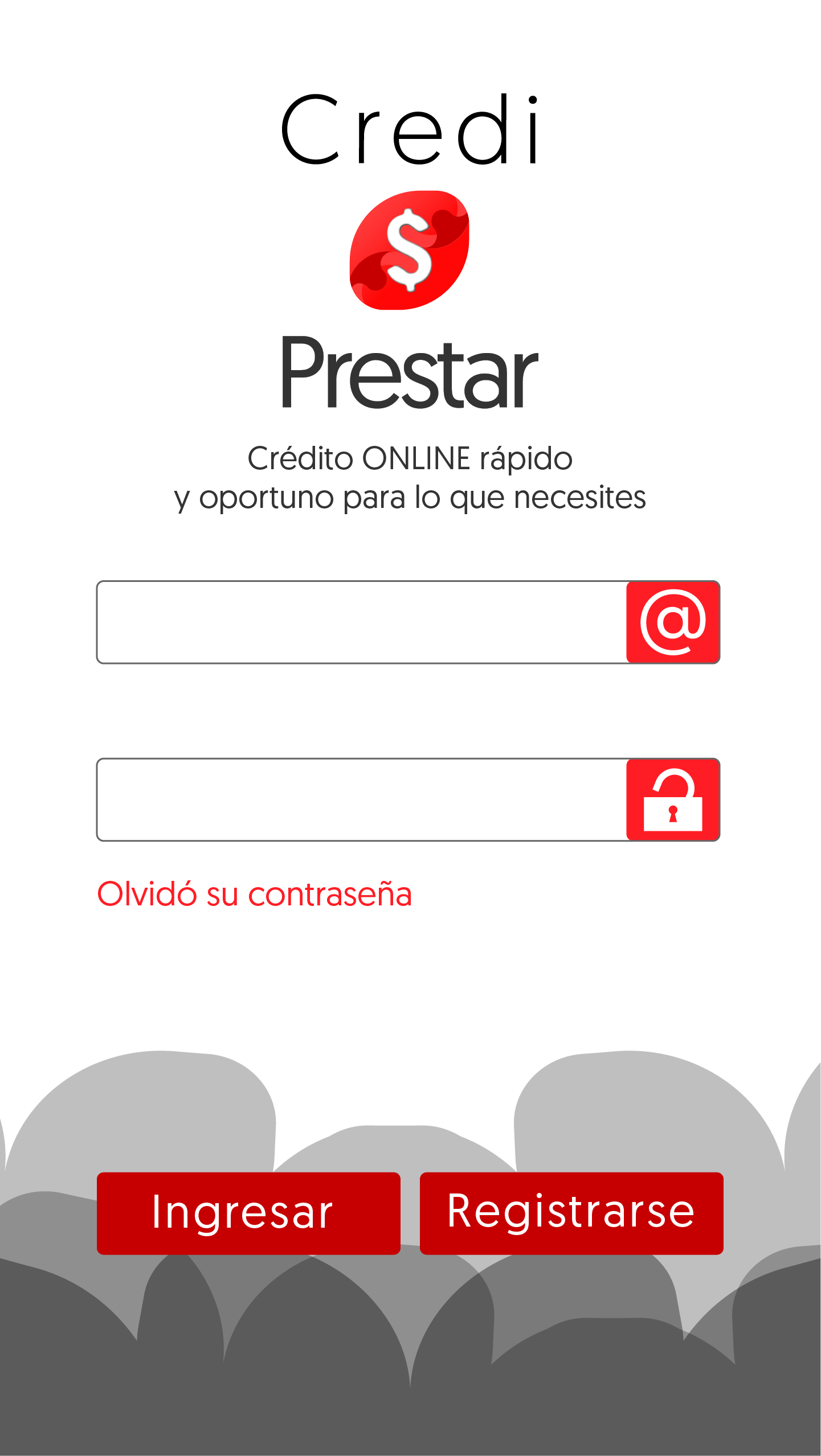
Task: Tap the email input field
Action: pyautogui.click(x=362, y=622)
